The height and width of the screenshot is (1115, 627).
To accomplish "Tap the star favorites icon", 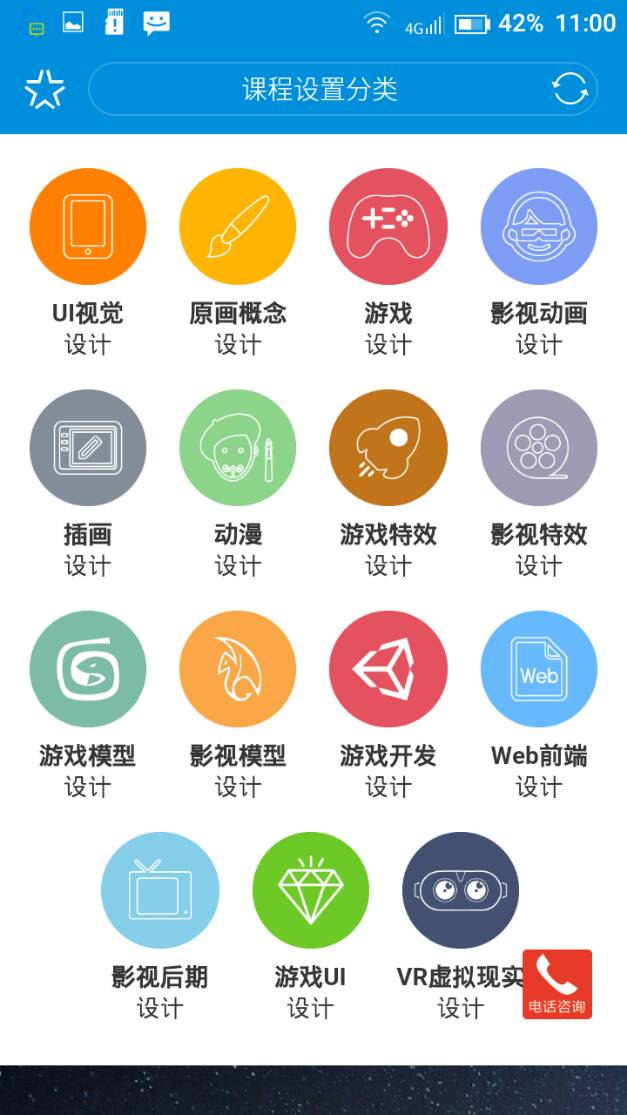I will tap(44, 90).
